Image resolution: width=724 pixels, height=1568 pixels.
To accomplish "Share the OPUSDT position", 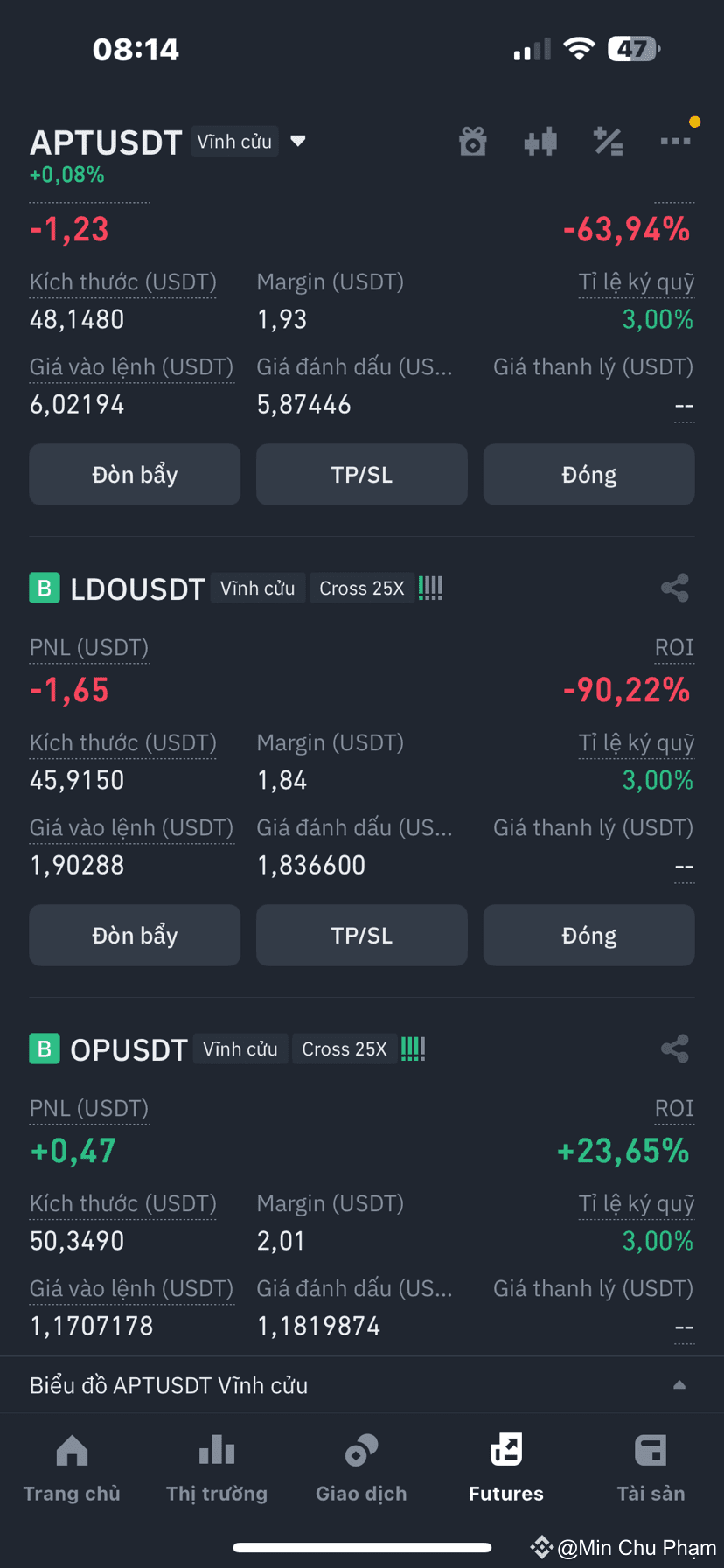I will pos(674,1049).
